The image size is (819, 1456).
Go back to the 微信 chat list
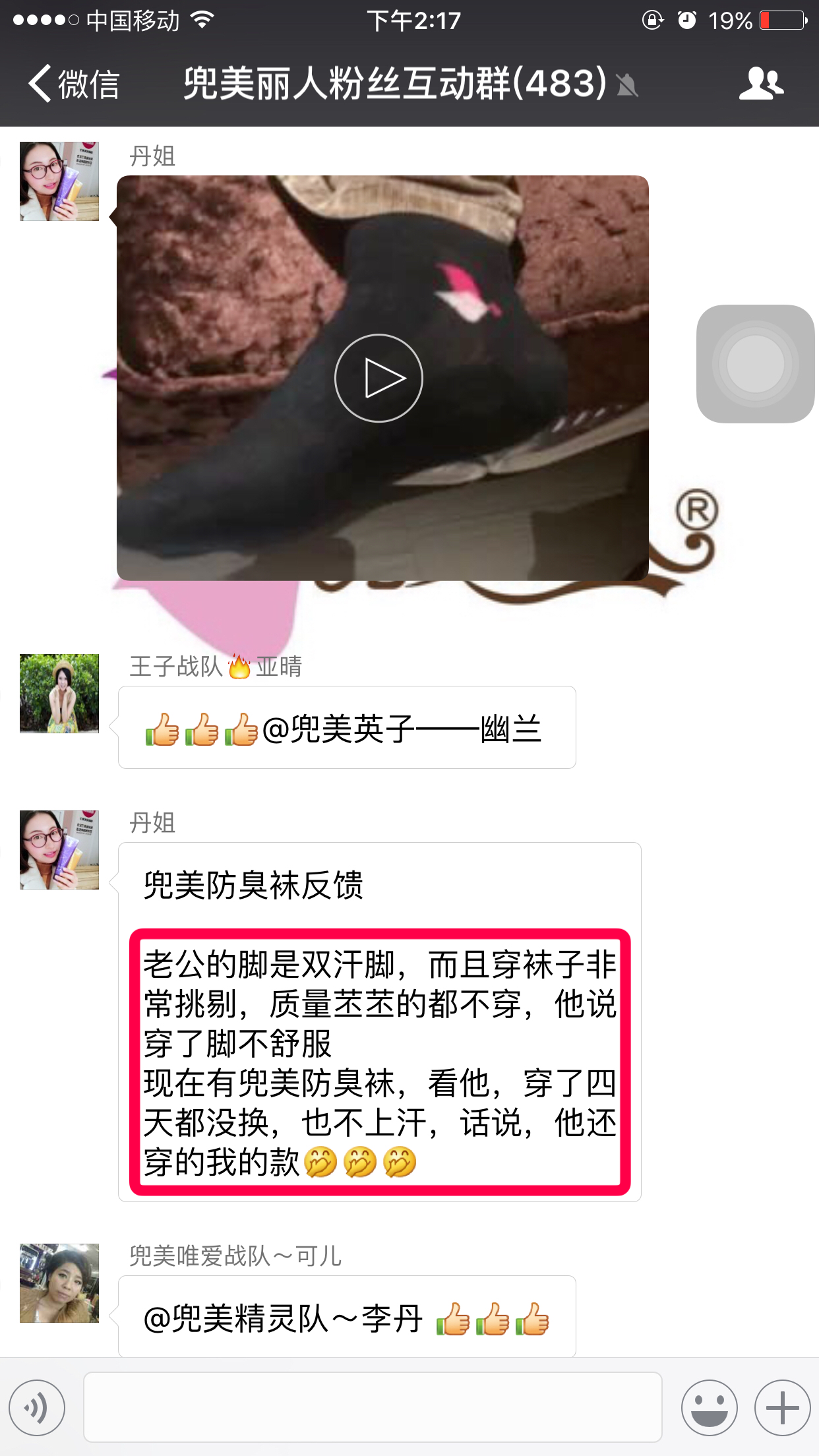(x=73, y=84)
